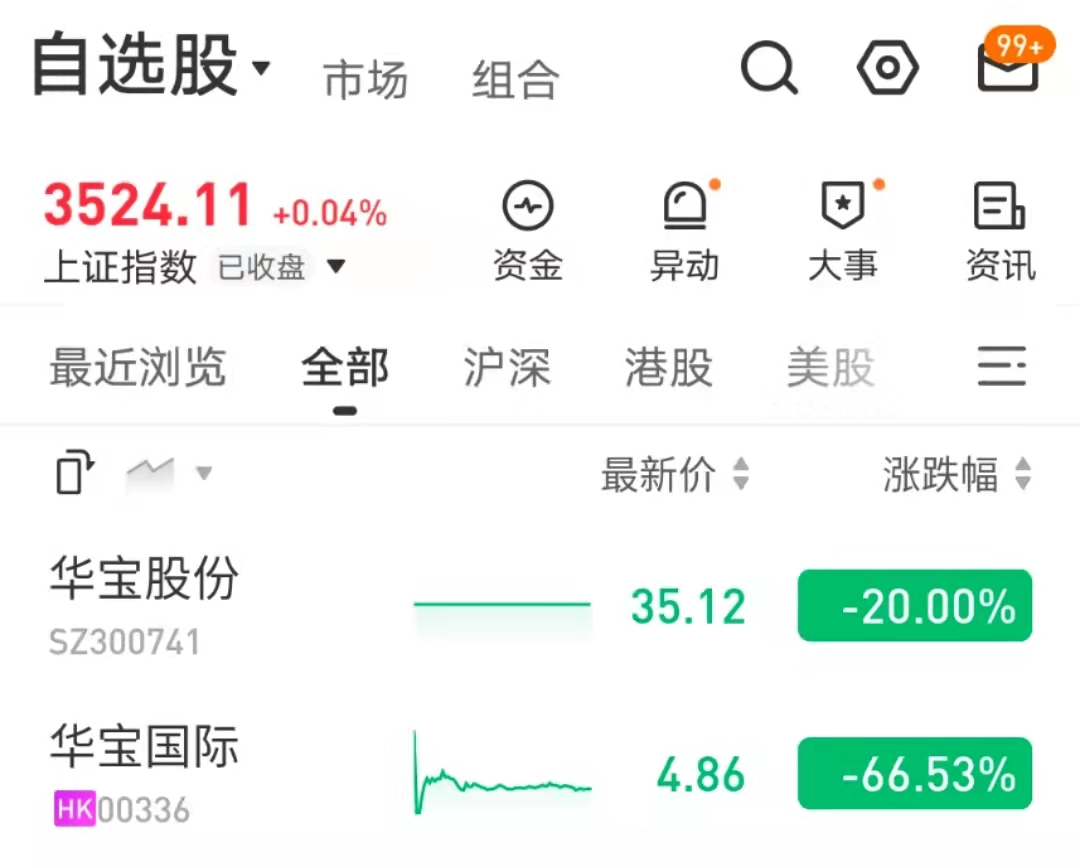Switch to the 市场 tab
Image resolution: width=1080 pixels, height=866 pixels.
click(x=365, y=80)
